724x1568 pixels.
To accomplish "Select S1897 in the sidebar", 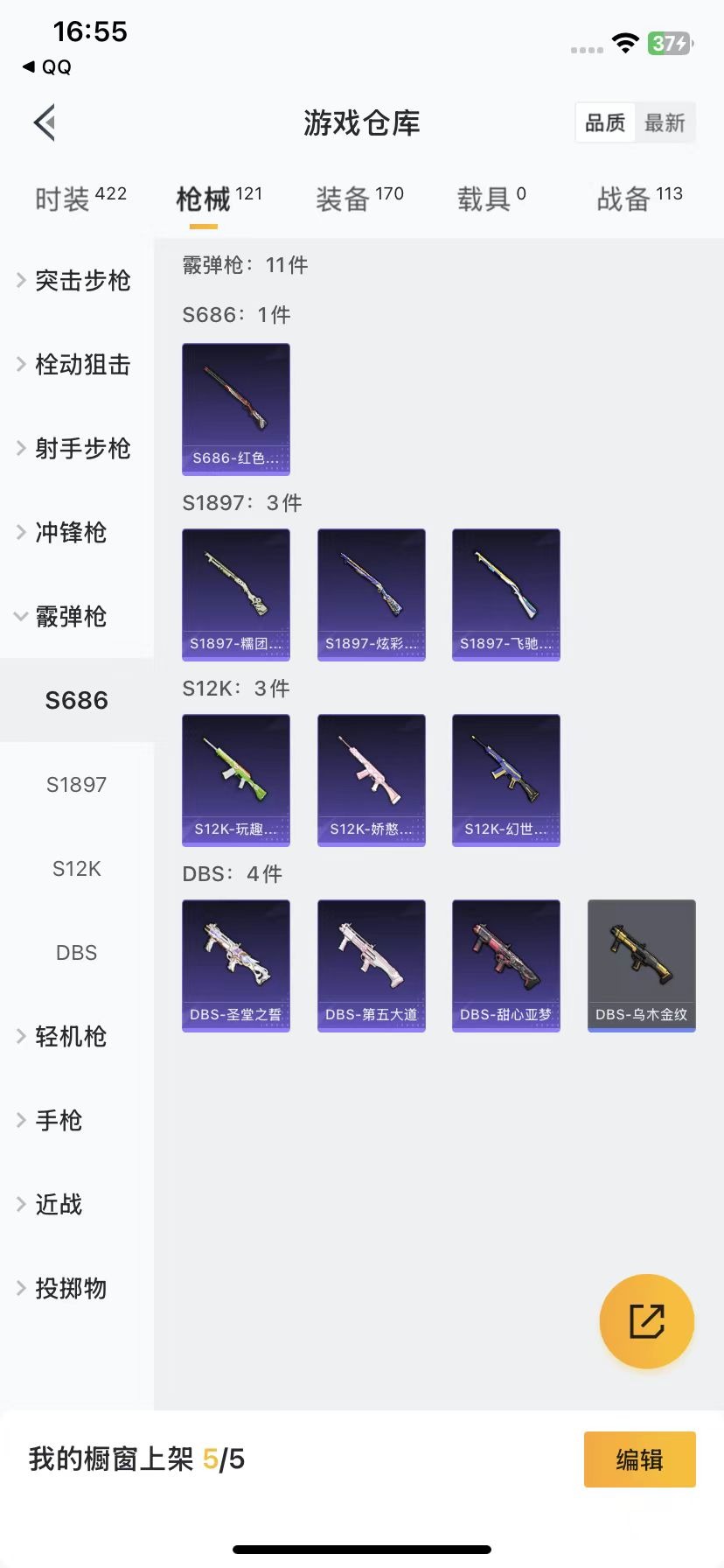I will [x=77, y=784].
